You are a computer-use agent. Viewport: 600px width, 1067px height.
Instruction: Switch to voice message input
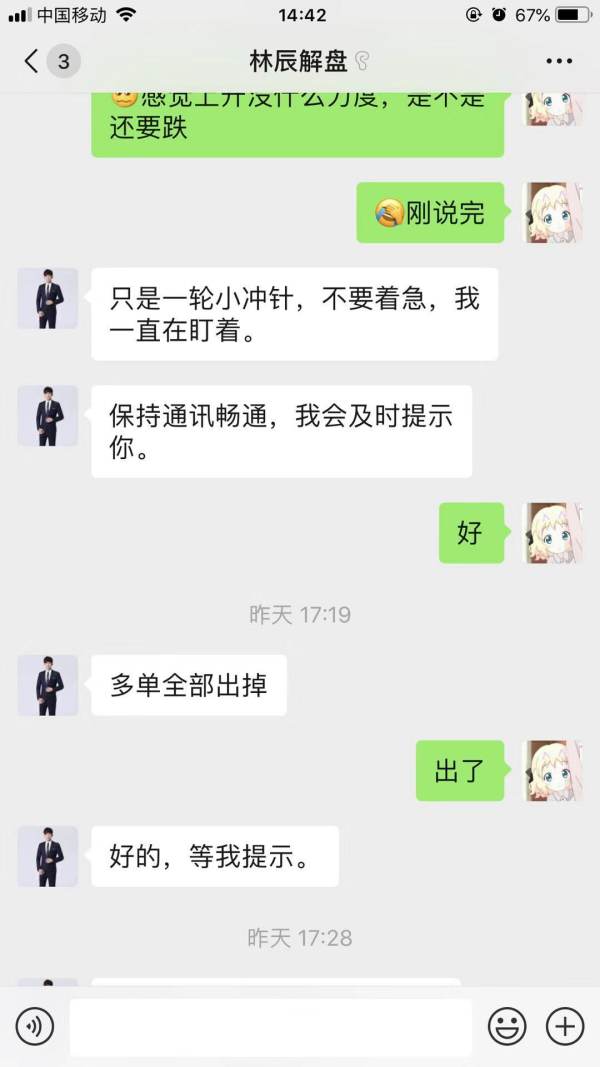pyautogui.click(x=34, y=1026)
